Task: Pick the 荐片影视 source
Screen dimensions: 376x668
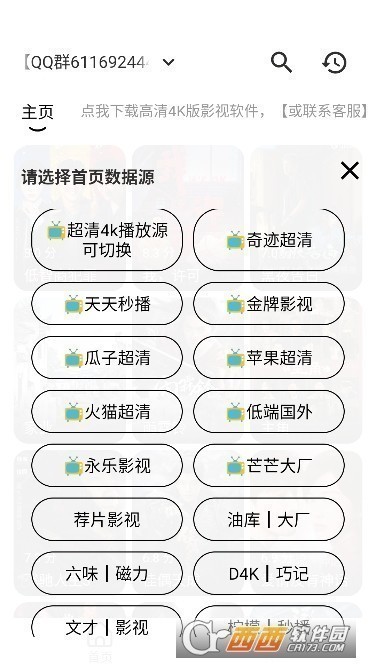Action: [x=107, y=520]
